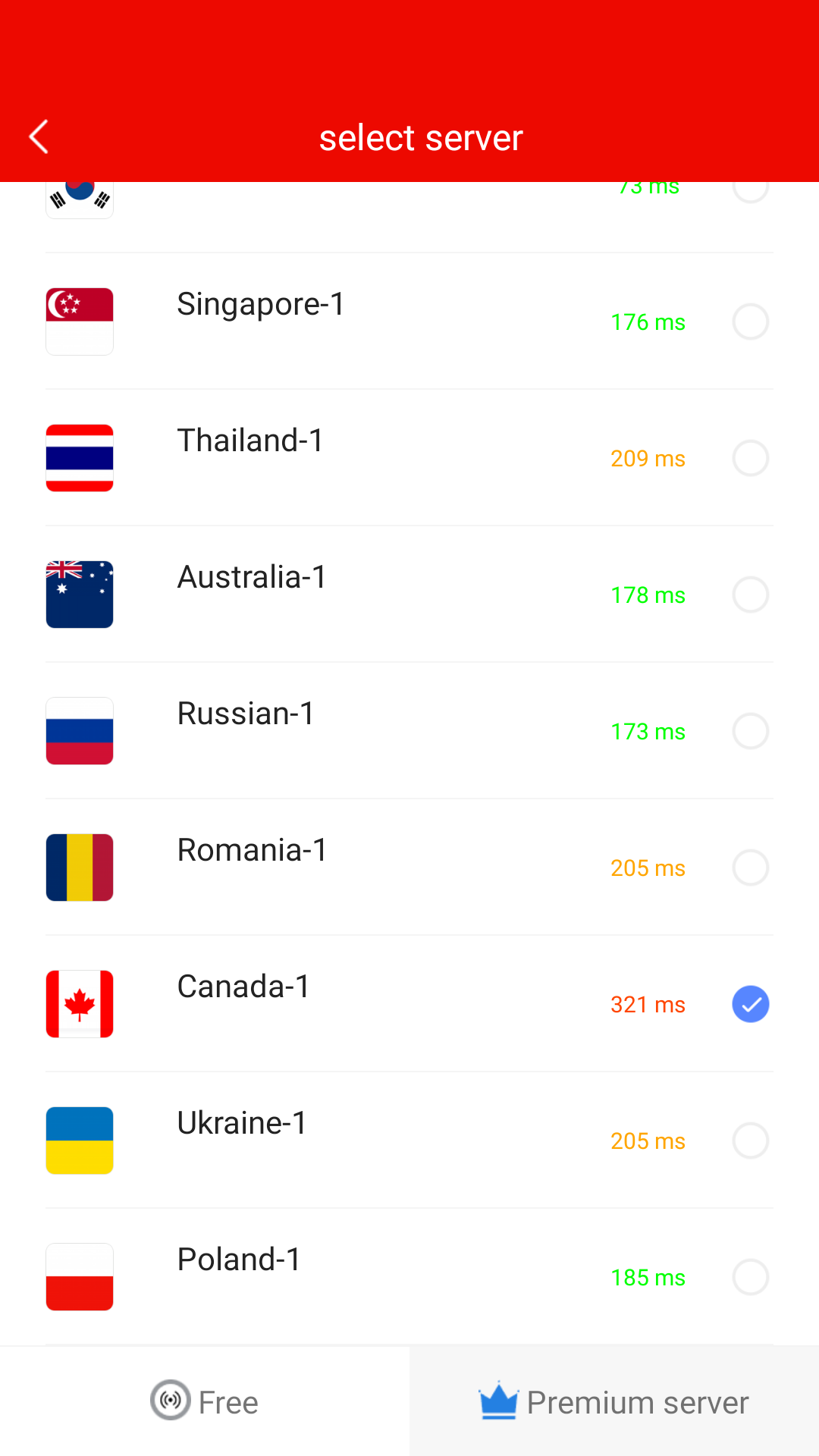Choose the Romania-1 server

(409, 868)
